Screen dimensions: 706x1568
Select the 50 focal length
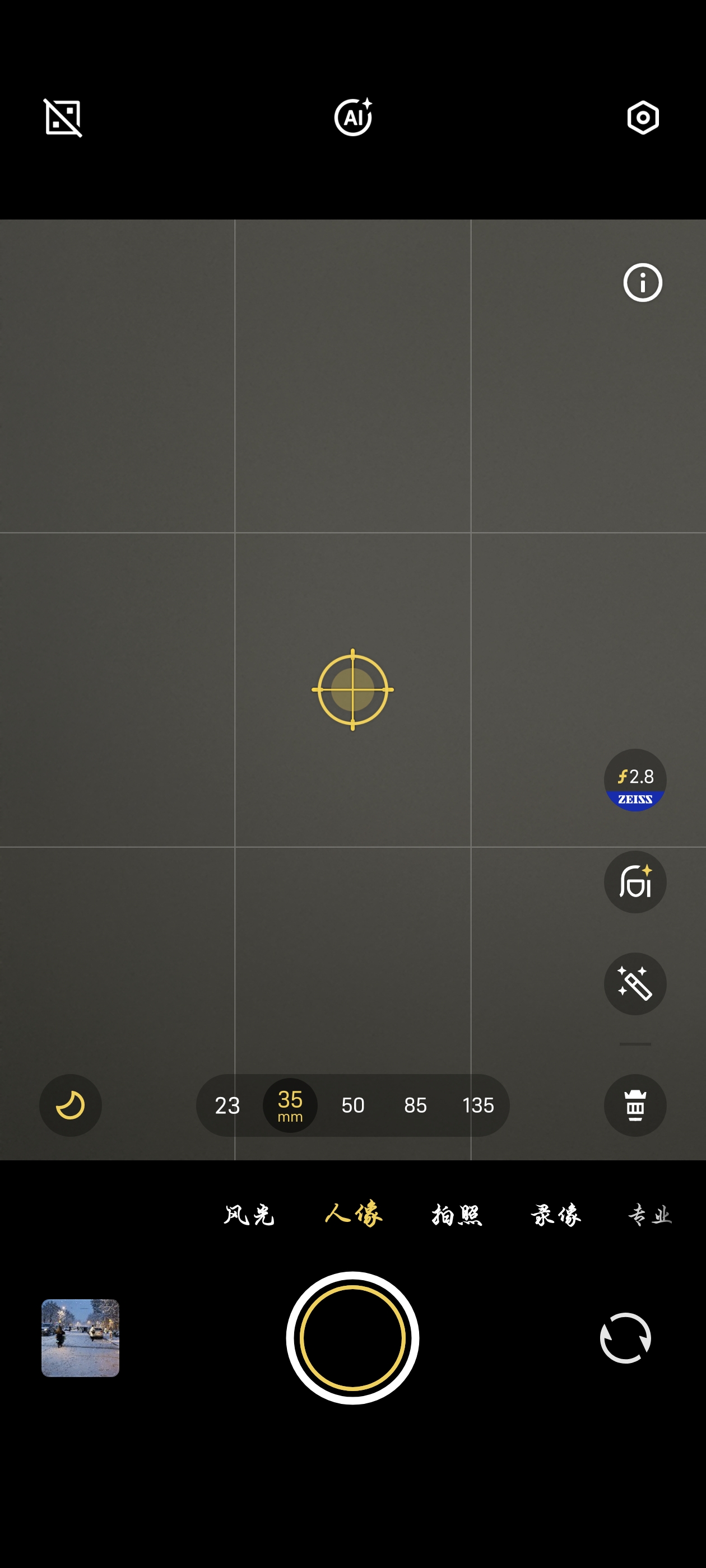[x=352, y=1105]
